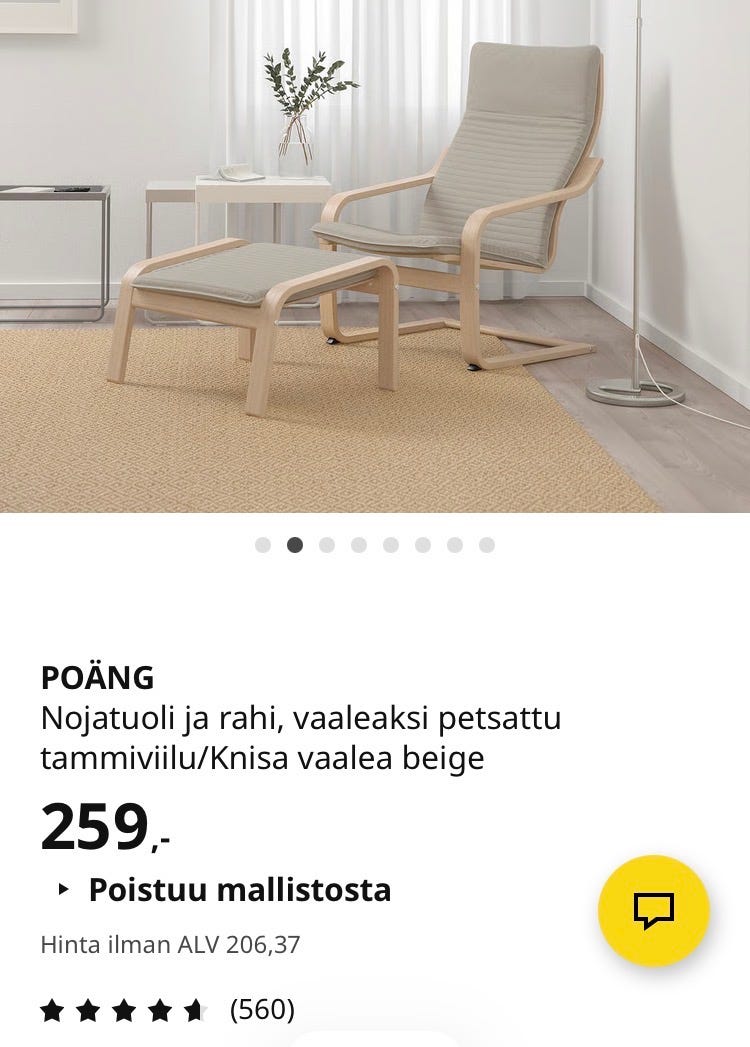Expand the Poistuu mallistosta details
Image resolution: width=750 pixels, height=1047 pixels.
click(x=240, y=889)
